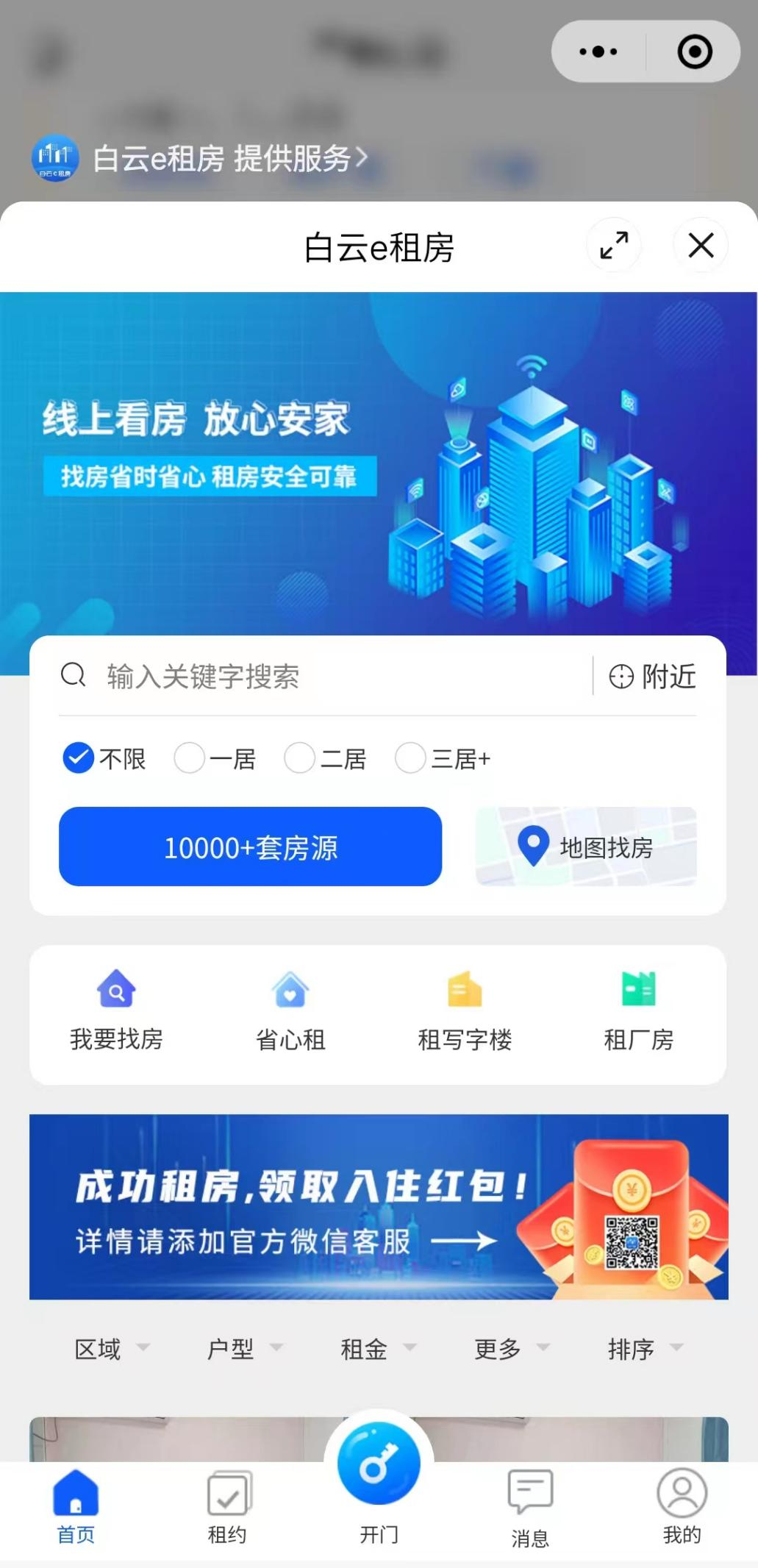Select the 二居 room option
The height and width of the screenshot is (1568, 758).
click(x=326, y=758)
